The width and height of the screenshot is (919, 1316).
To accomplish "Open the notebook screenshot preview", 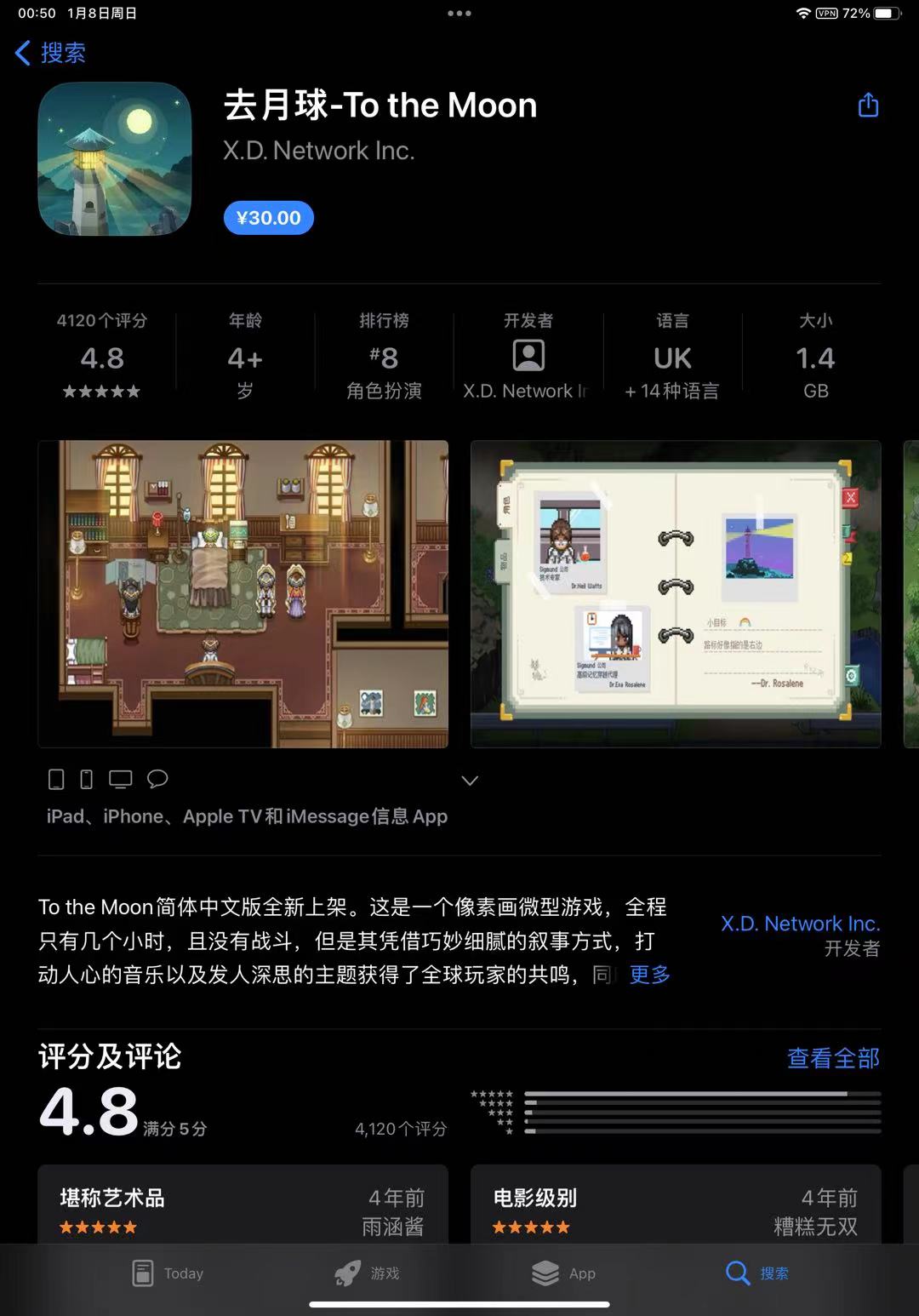I will [675, 593].
